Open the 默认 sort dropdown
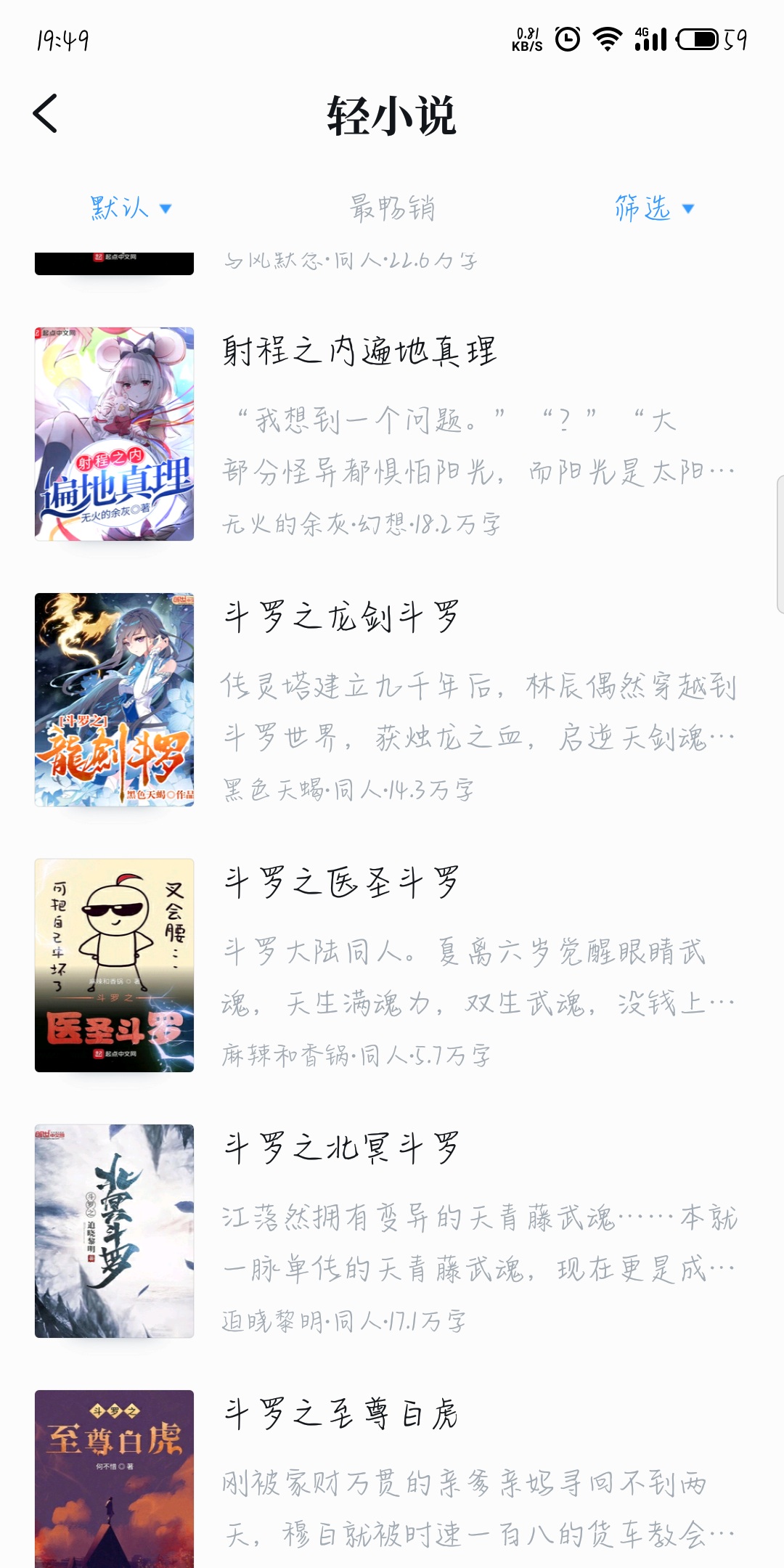This screenshot has width=784, height=1568. pyautogui.click(x=131, y=208)
